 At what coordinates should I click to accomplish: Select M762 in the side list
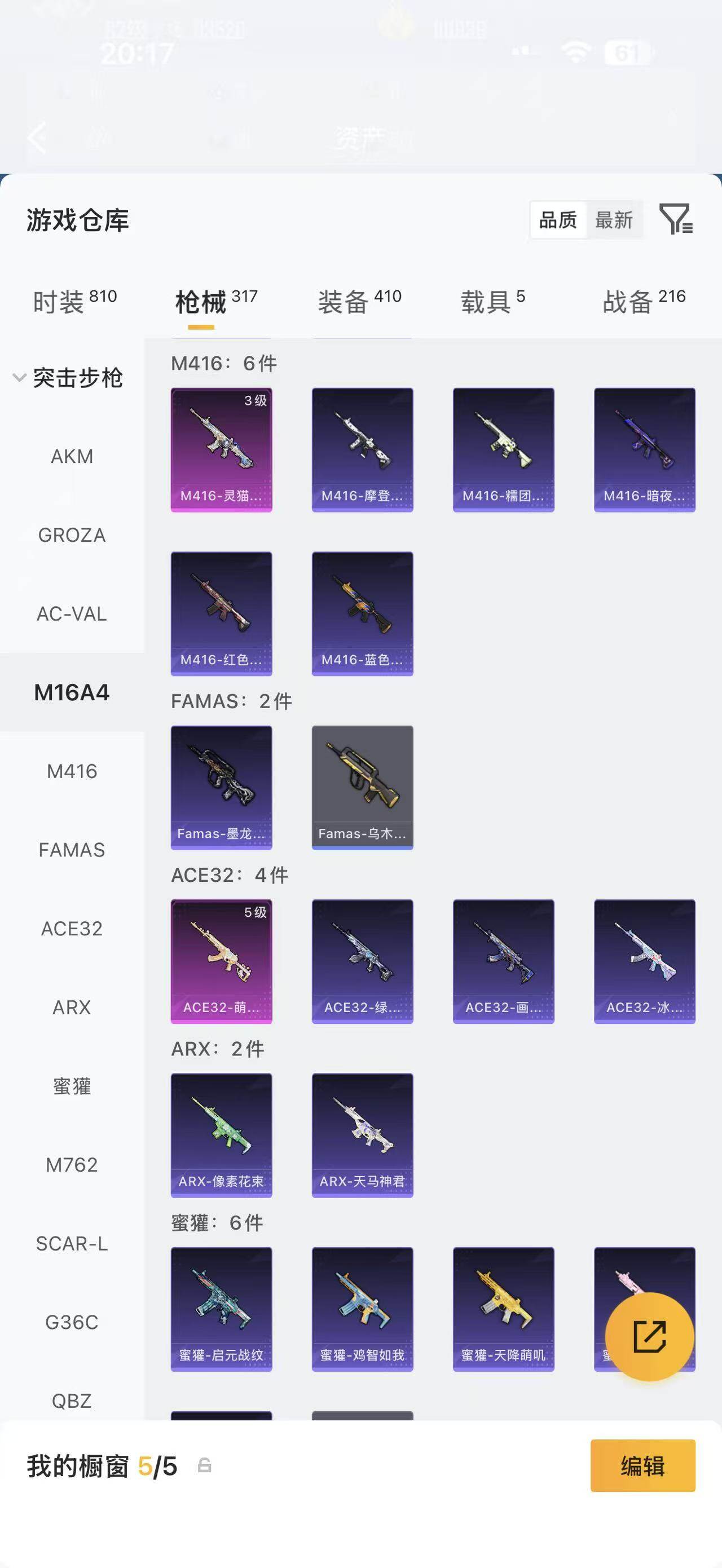point(72,1165)
